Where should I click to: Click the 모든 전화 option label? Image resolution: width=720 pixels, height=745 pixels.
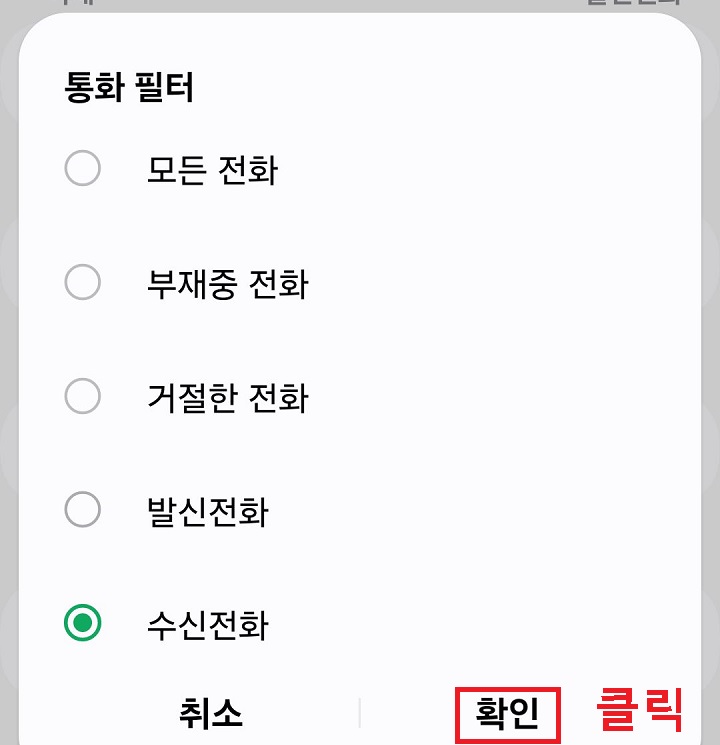[210, 170]
